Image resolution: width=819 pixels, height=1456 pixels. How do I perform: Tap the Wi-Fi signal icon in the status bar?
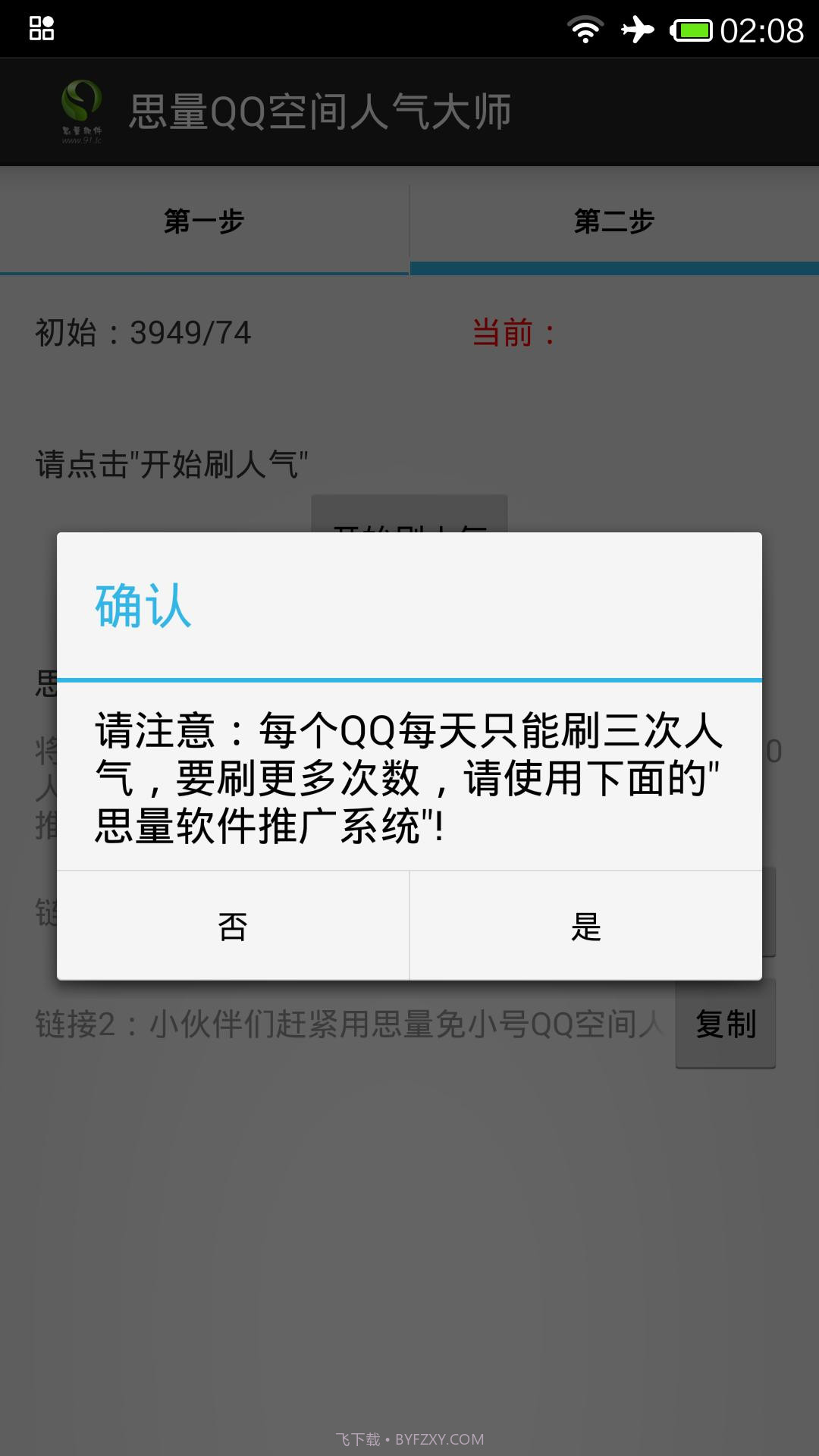point(585,29)
